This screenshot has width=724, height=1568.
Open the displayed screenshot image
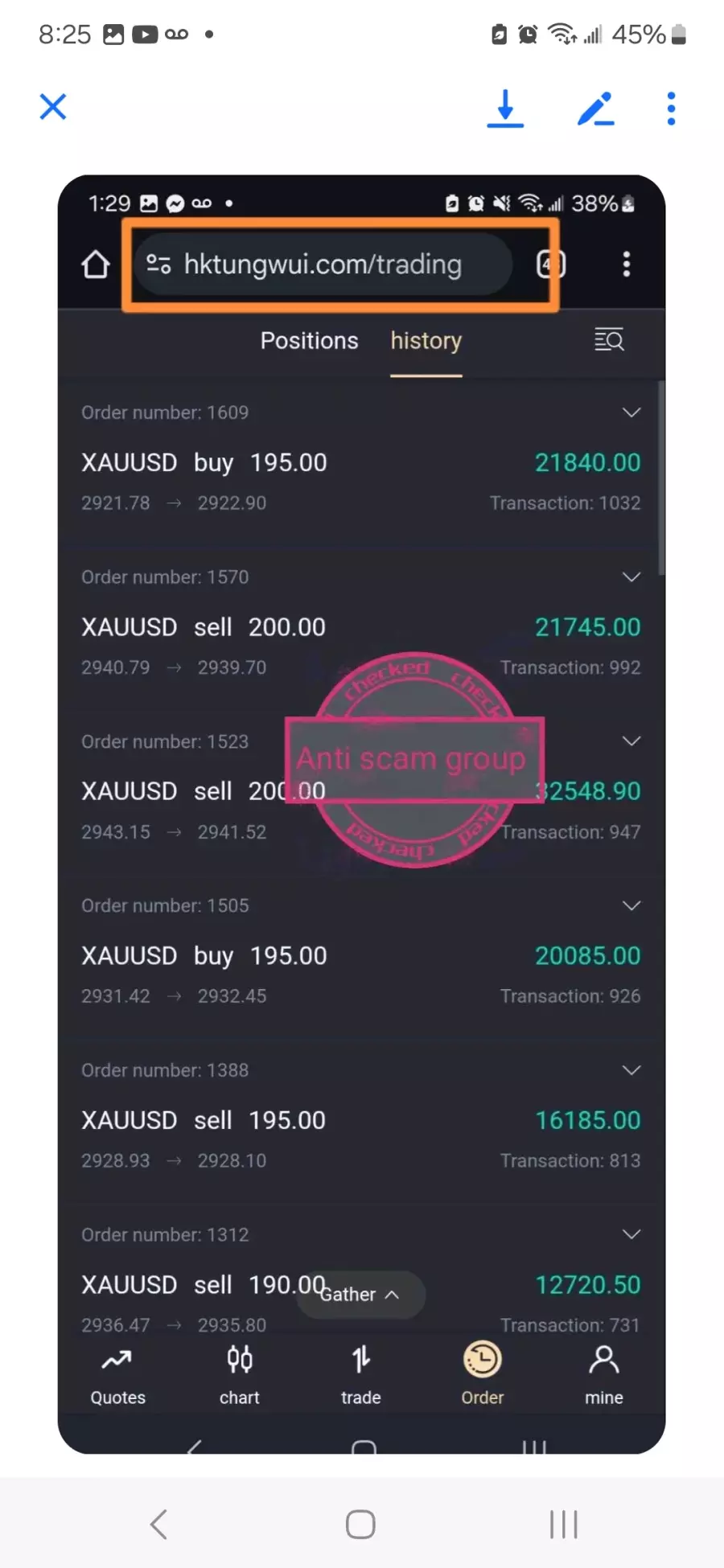pos(361,812)
